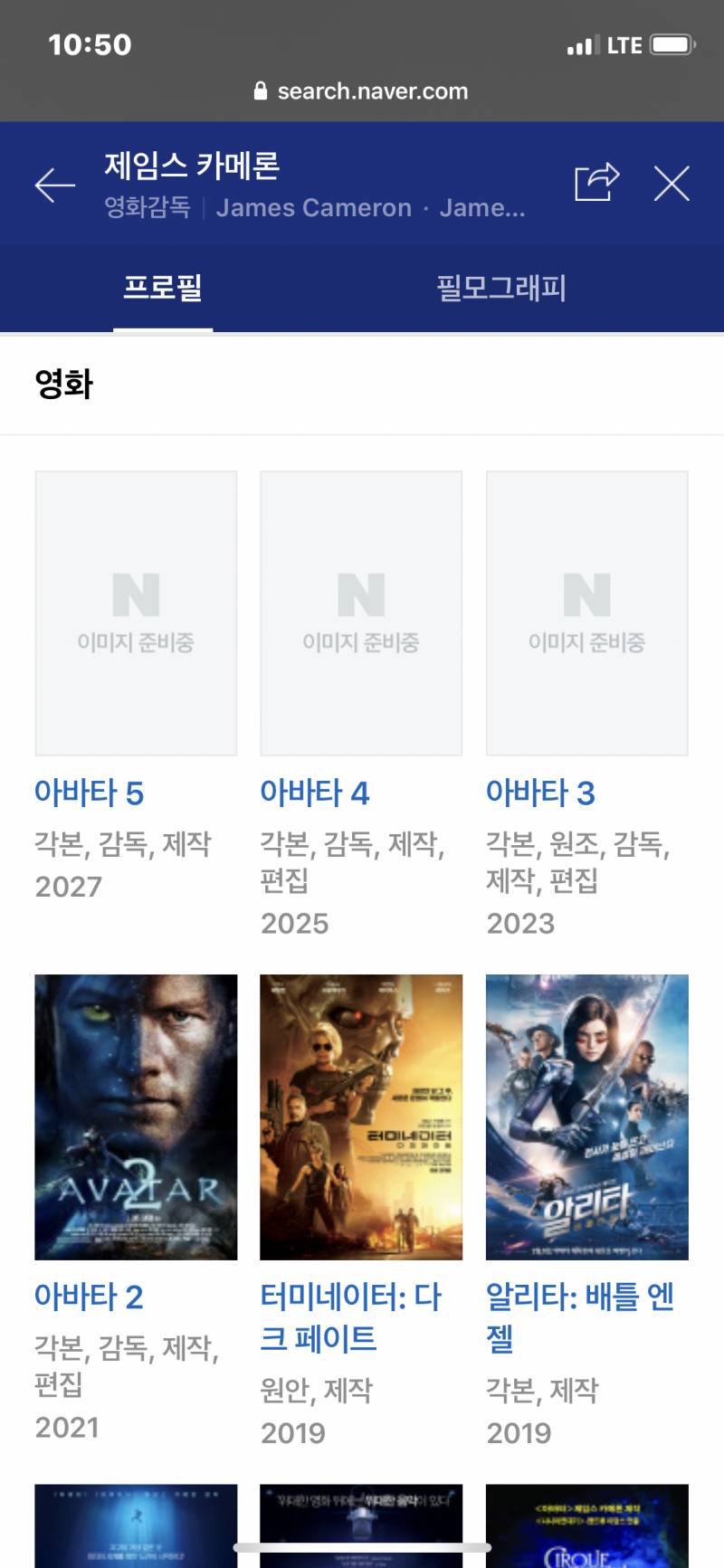Tap the lock icon in the address bar

pos(260,90)
